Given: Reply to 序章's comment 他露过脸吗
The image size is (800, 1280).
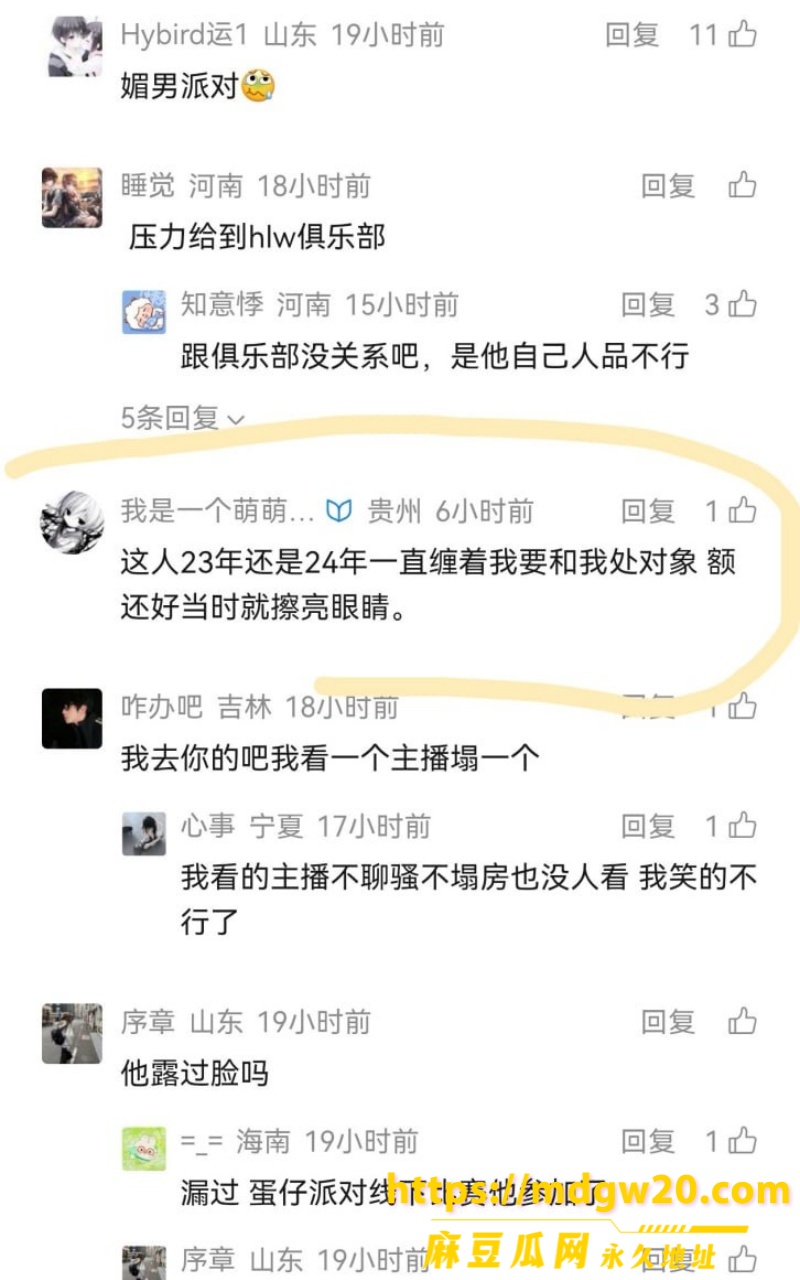Looking at the screenshot, I should (x=668, y=1022).
